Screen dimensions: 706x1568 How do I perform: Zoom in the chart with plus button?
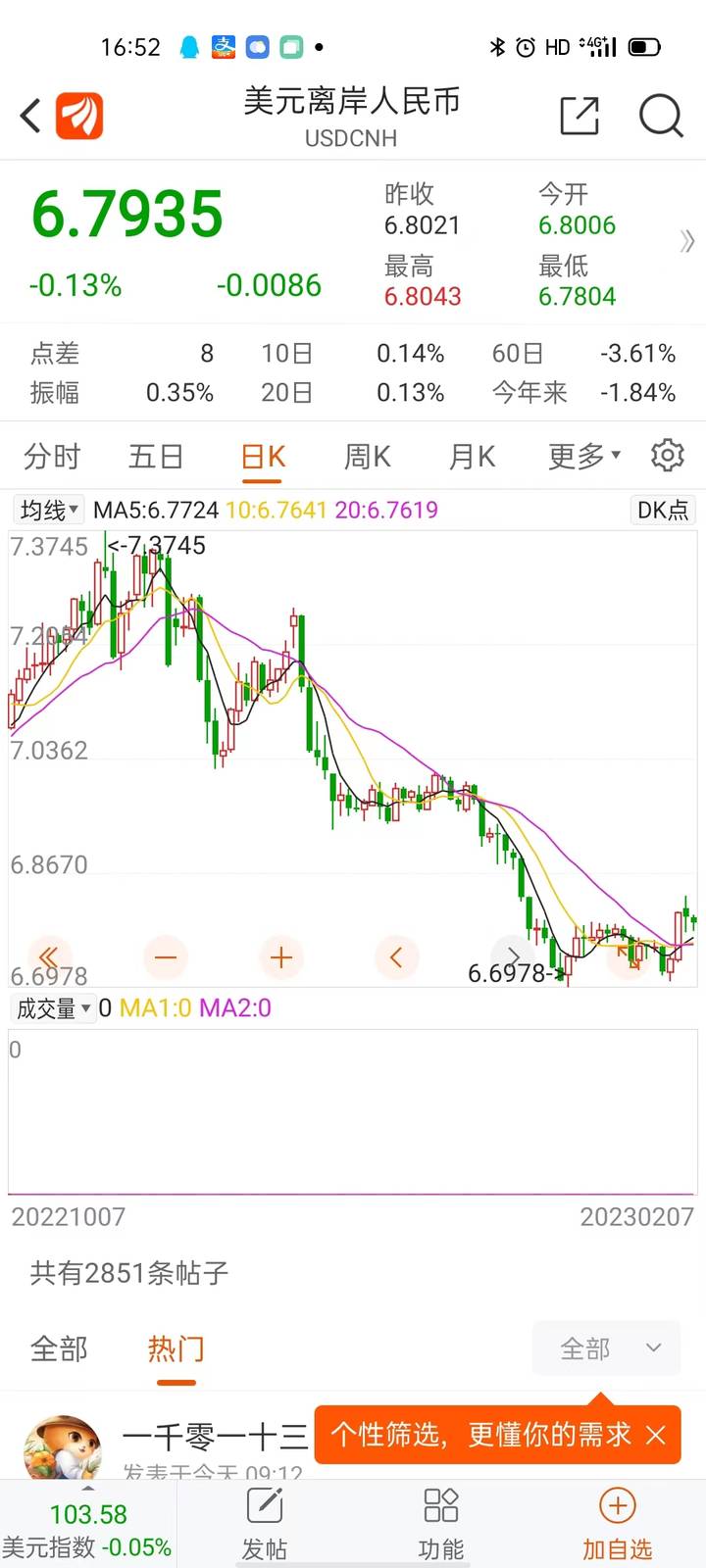tap(281, 956)
